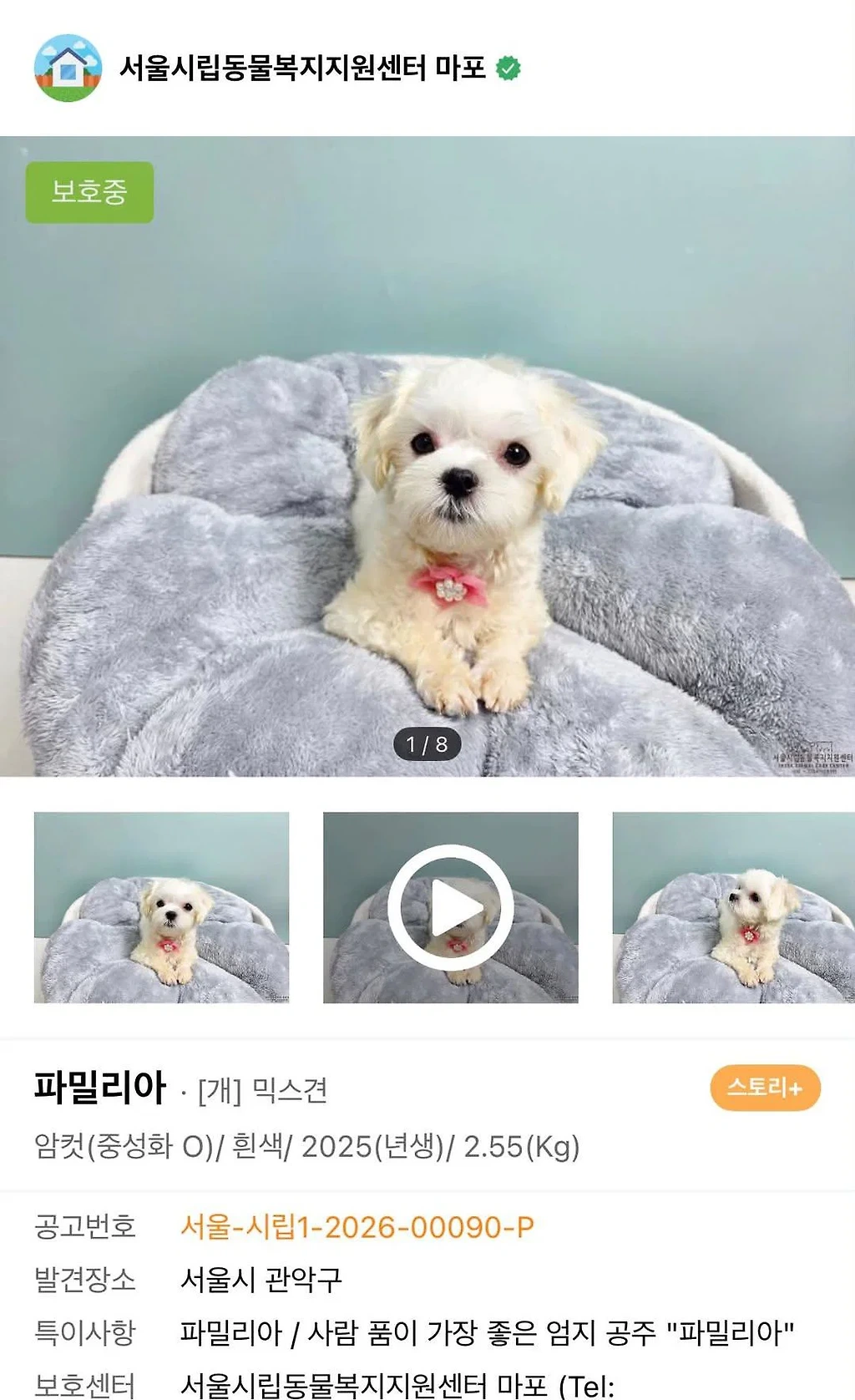Open the first front-facing puppy thumbnail
855x1400 pixels.
[161, 907]
